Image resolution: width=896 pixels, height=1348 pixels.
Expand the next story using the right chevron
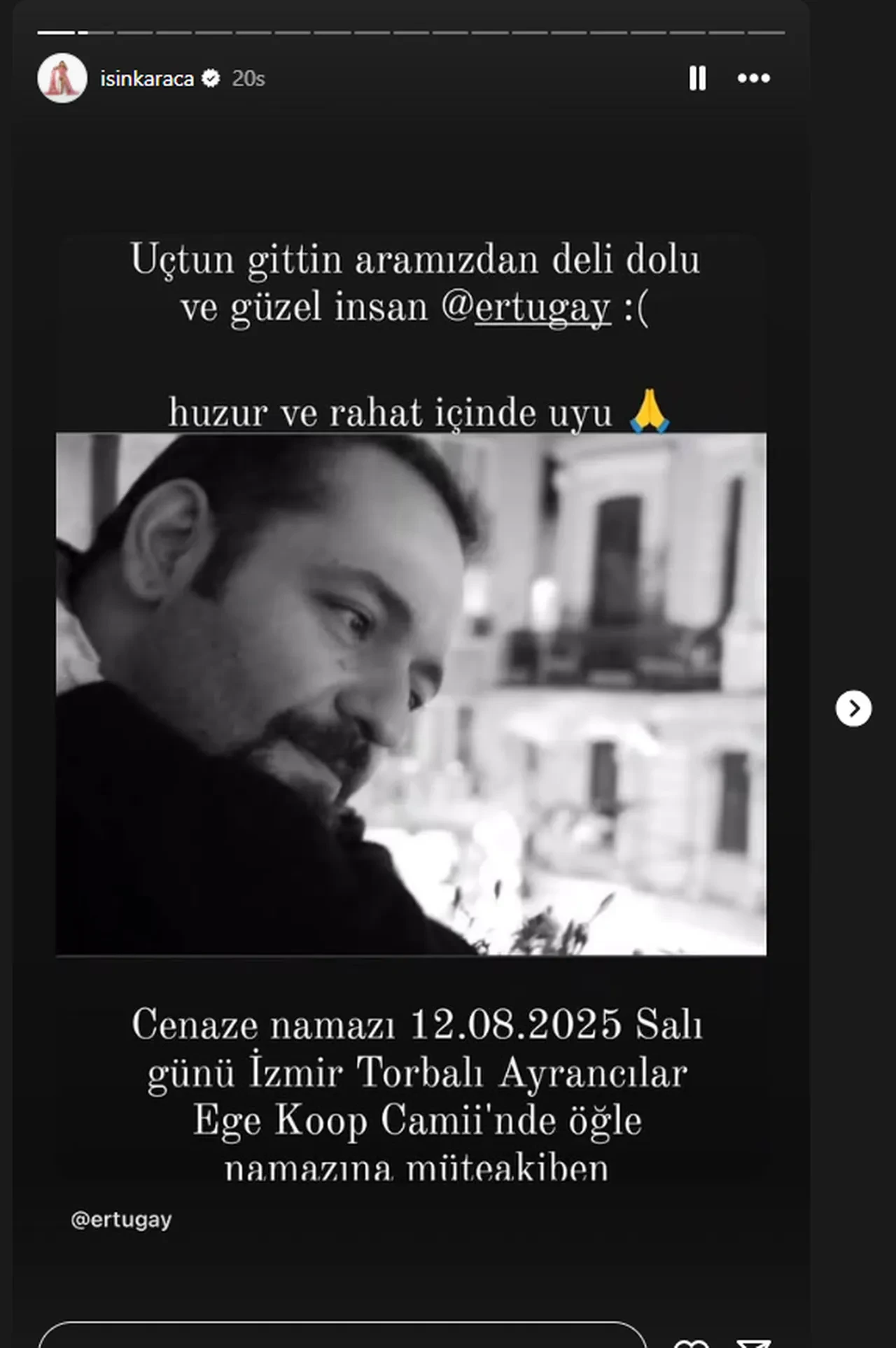pyautogui.click(x=853, y=709)
